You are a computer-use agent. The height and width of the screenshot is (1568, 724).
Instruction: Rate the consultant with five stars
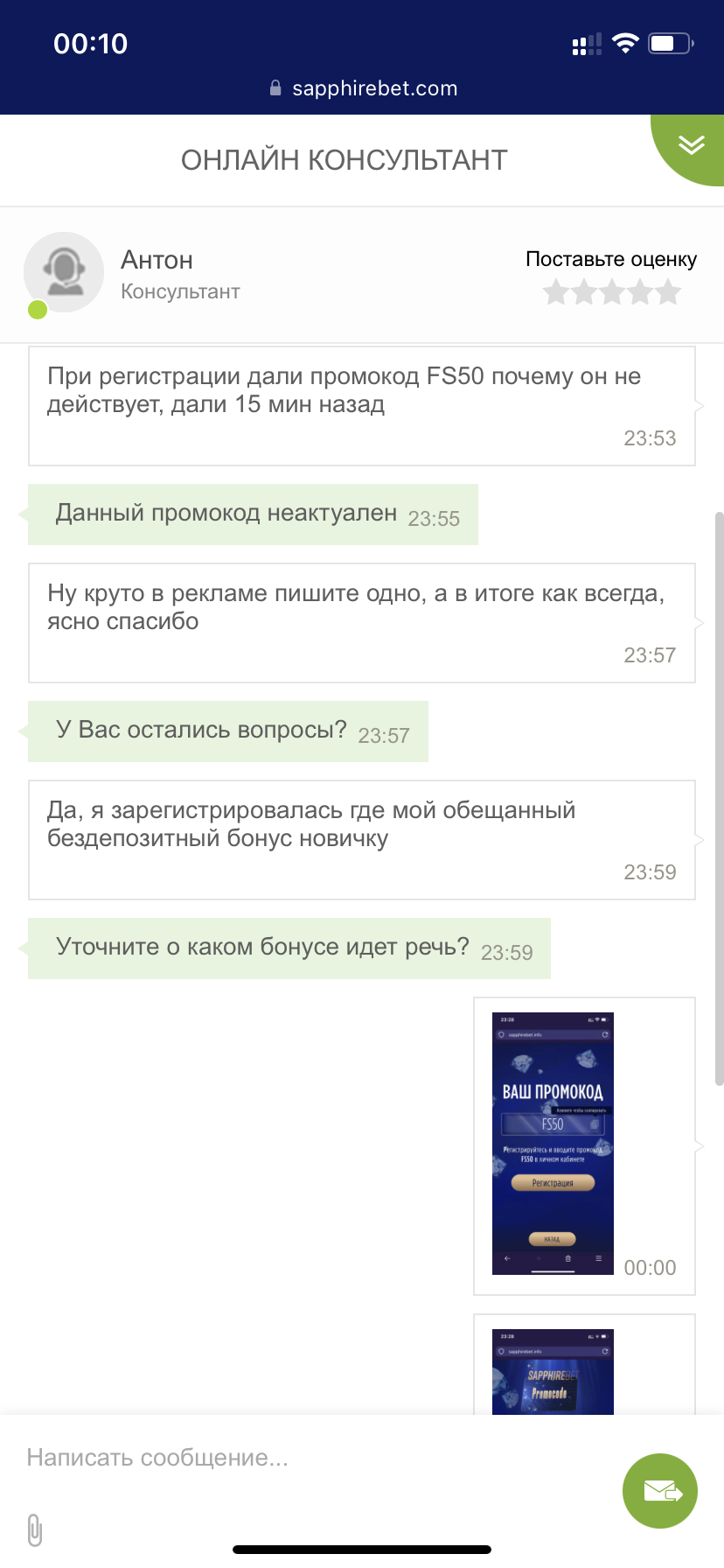(x=668, y=291)
